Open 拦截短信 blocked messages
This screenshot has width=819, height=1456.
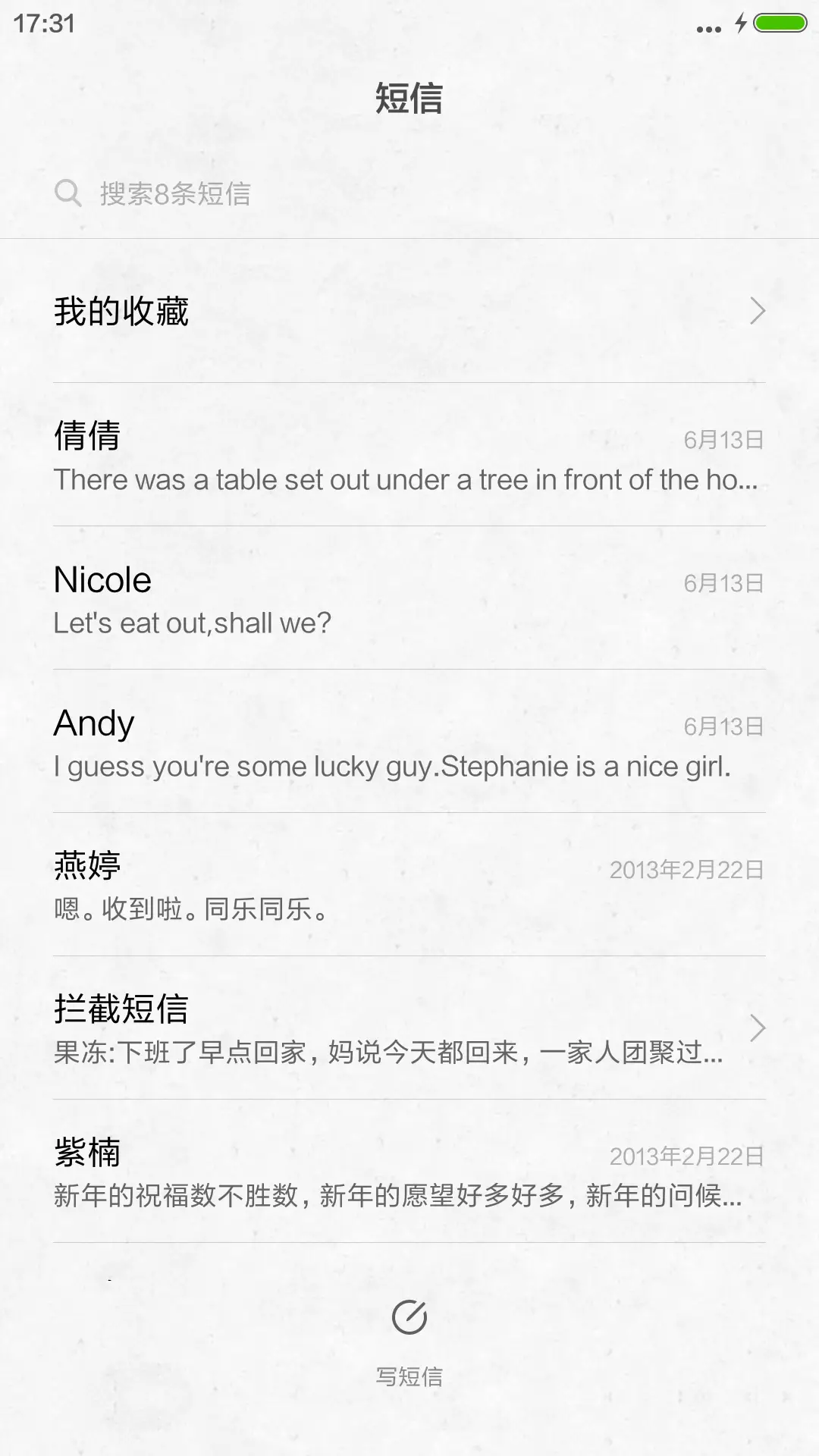tap(409, 1029)
